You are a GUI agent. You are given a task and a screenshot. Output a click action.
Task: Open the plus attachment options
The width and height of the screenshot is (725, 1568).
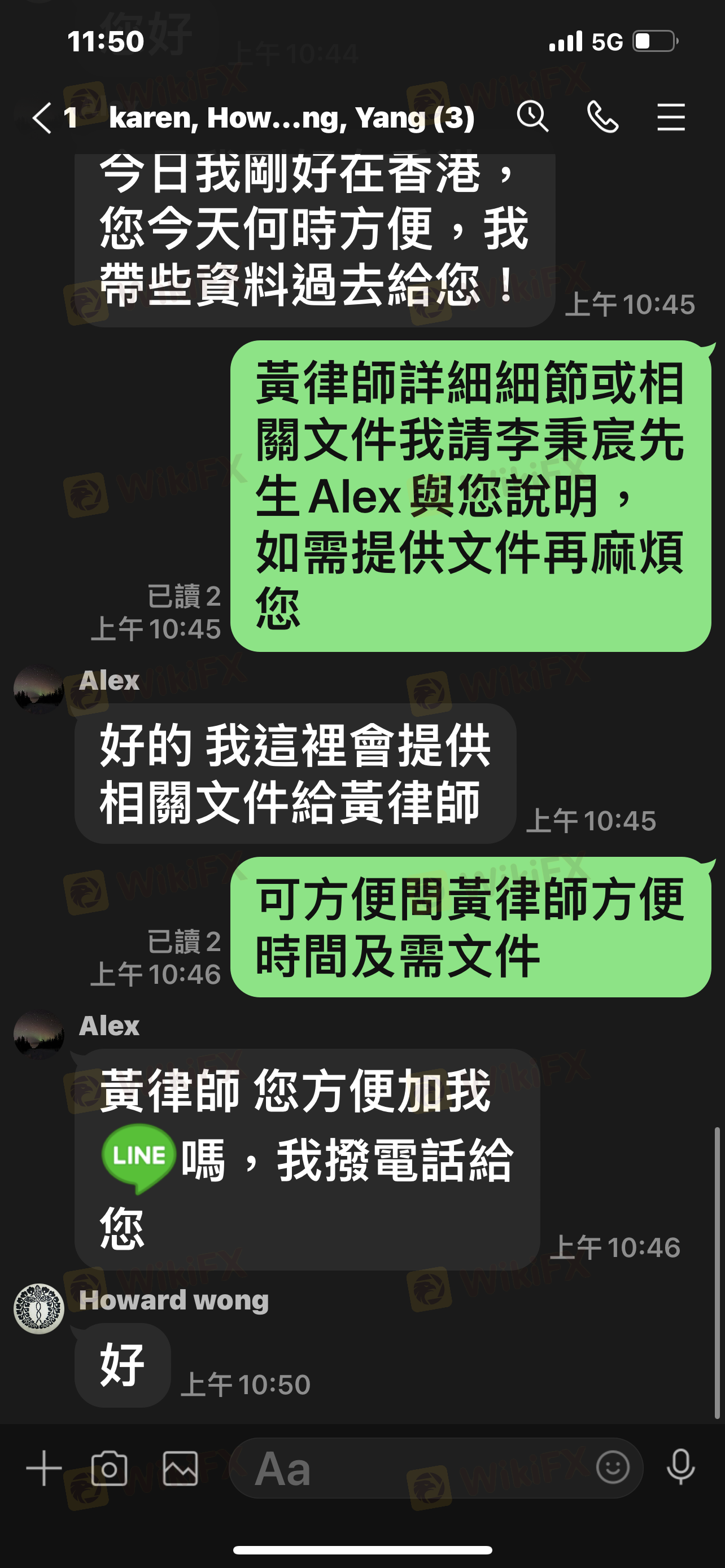pos(44,1468)
